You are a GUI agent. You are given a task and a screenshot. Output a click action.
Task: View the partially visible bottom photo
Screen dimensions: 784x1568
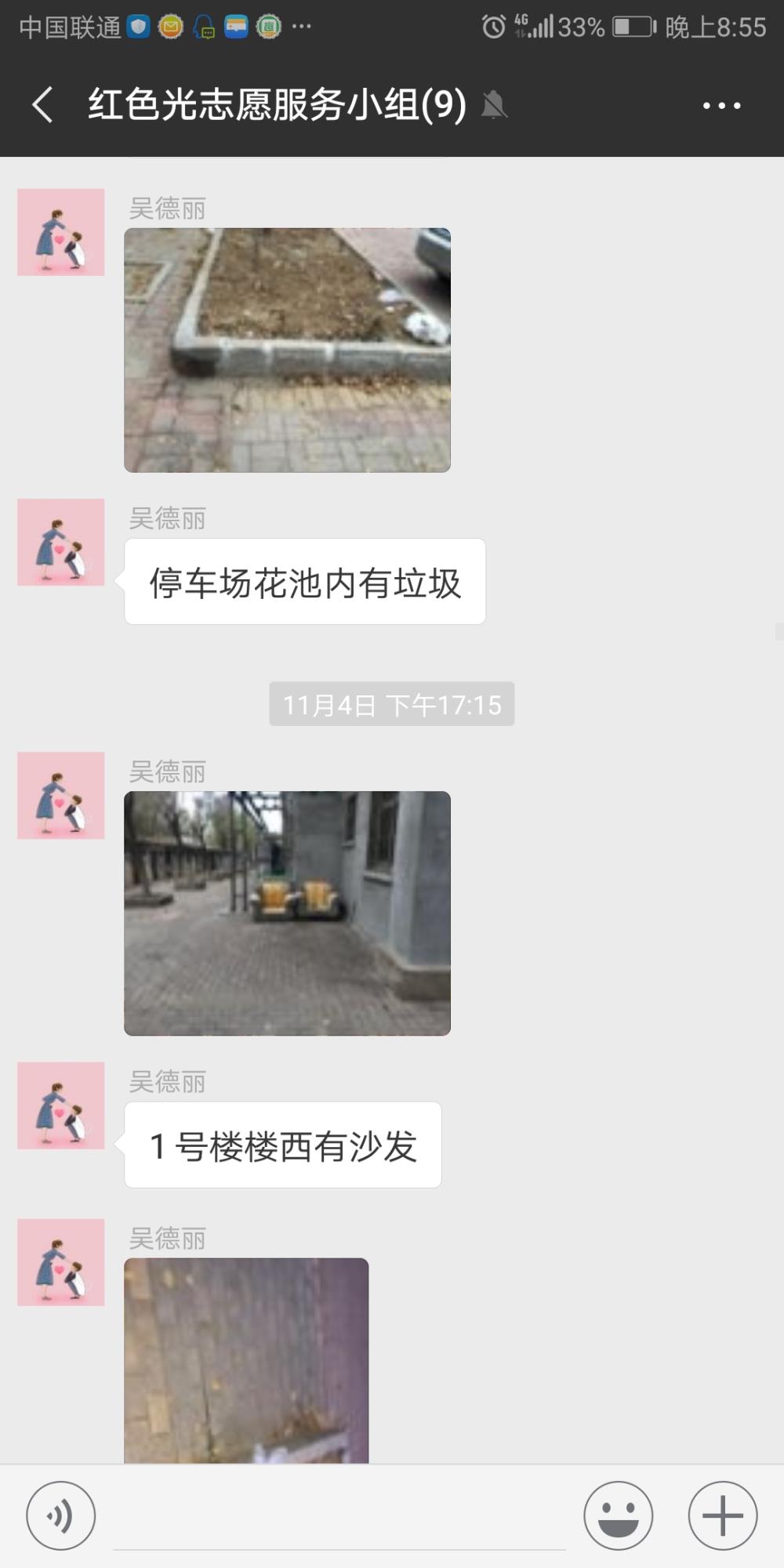click(x=246, y=1361)
